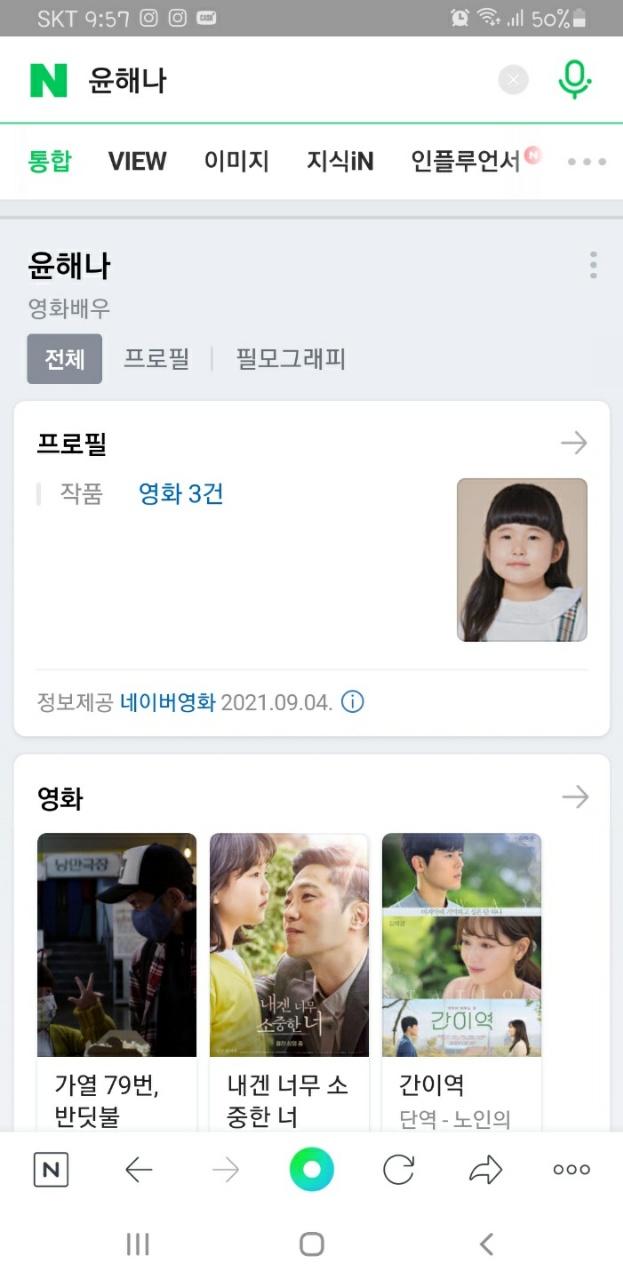Switch to the 필모그래피 section

point(291,359)
